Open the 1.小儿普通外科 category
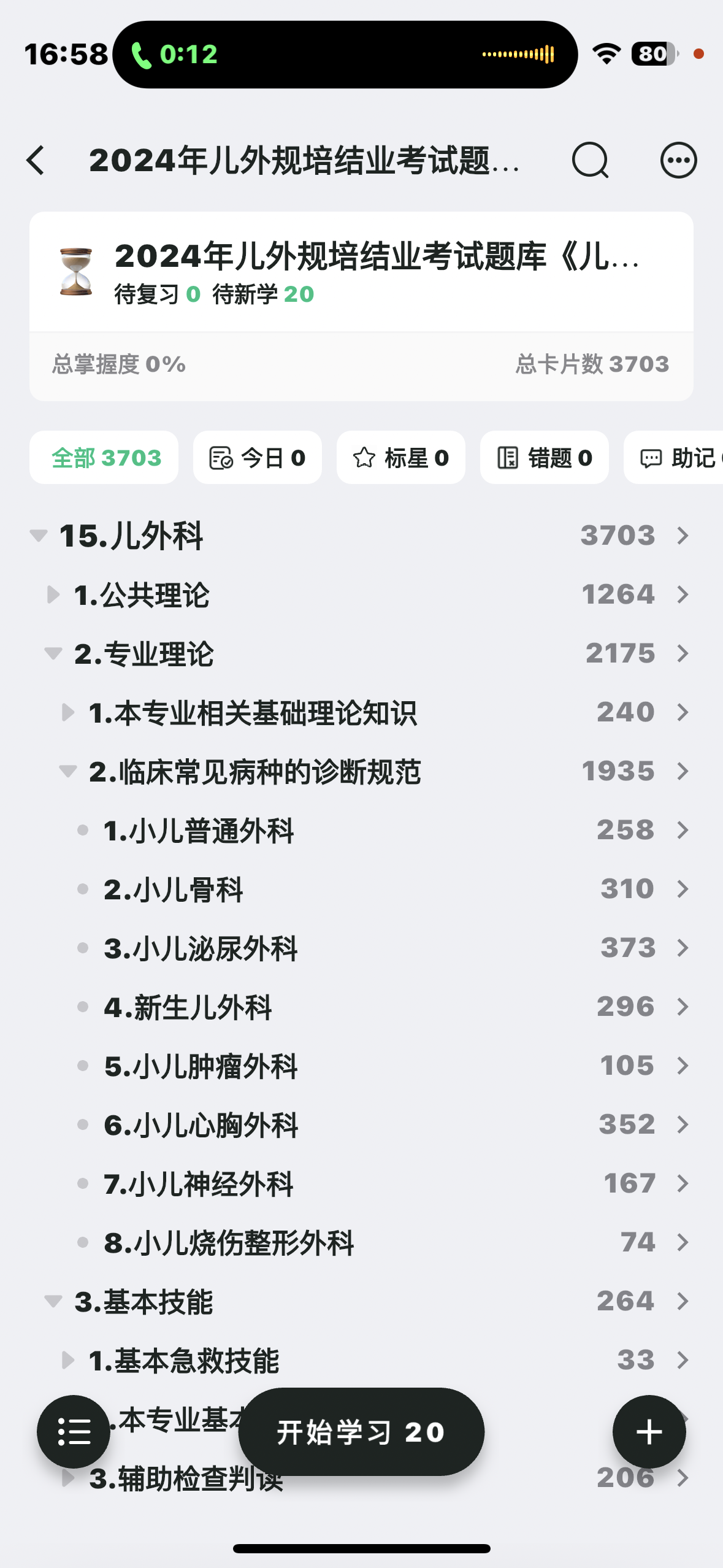This screenshot has height=1568, width=723. (x=361, y=830)
